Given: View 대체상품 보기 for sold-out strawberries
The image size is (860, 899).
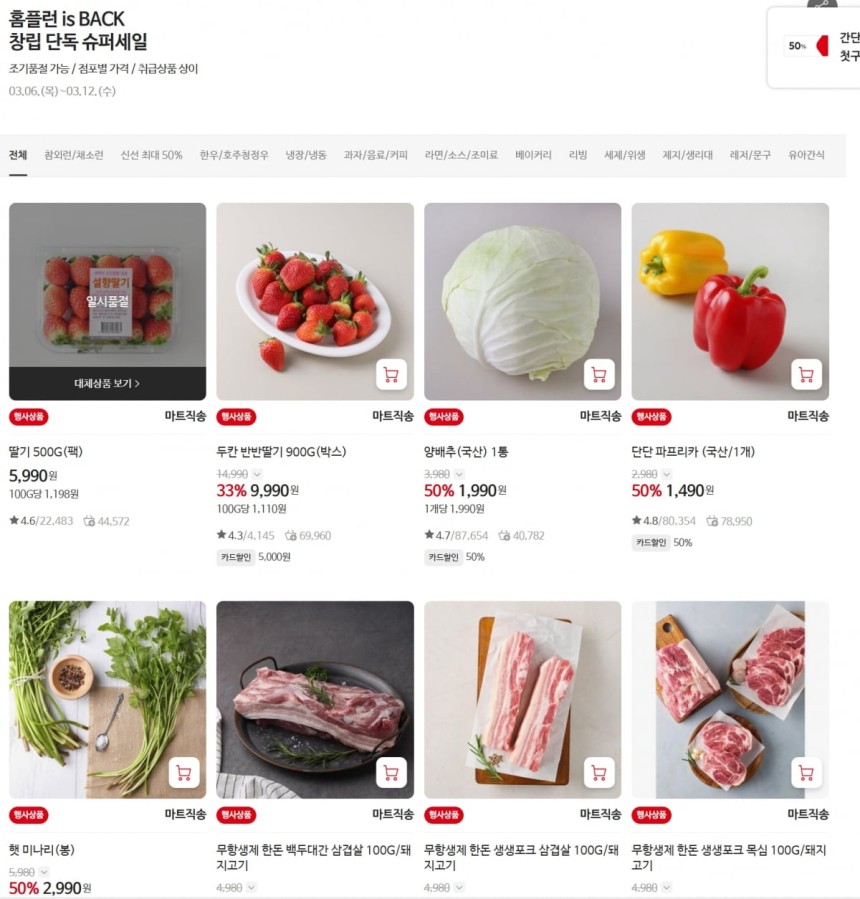Looking at the screenshot, I should 107,383.
